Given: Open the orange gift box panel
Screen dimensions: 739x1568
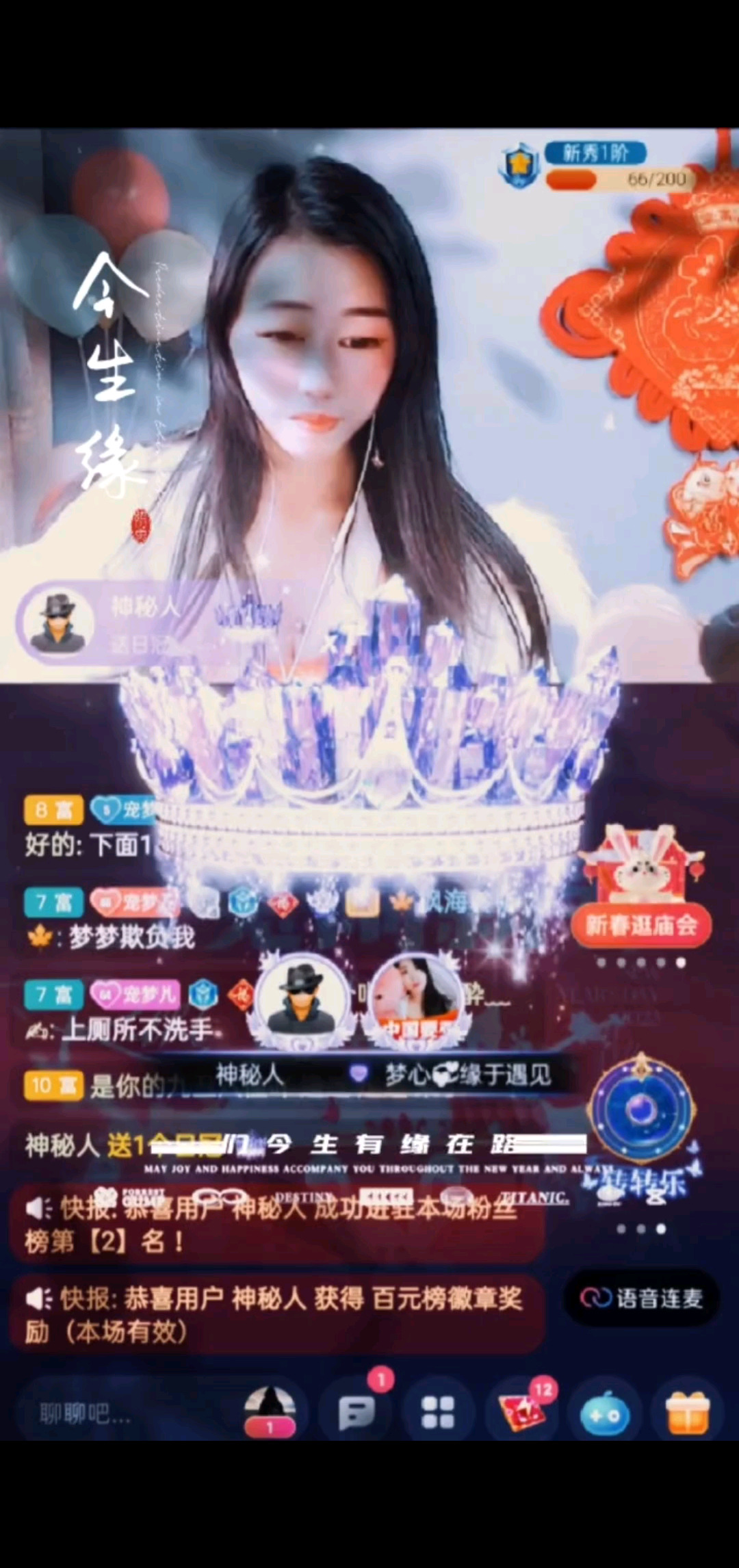Looking at the screenshot, I should click(688, 1412).
